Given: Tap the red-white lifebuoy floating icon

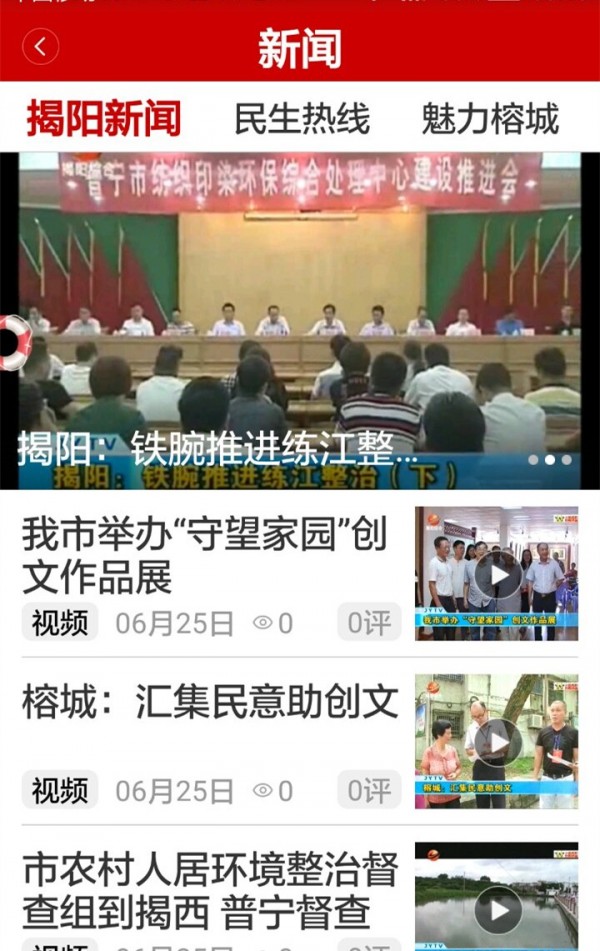Looking at the screenshot, I should (x=14, y=342).
